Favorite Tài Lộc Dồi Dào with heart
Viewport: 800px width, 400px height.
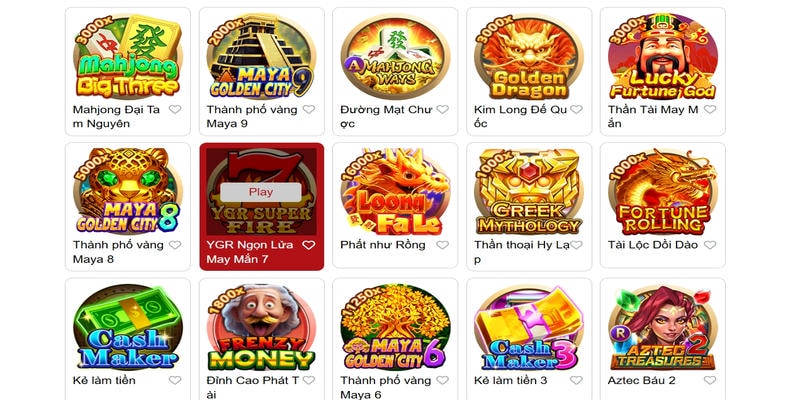(709, 245)
